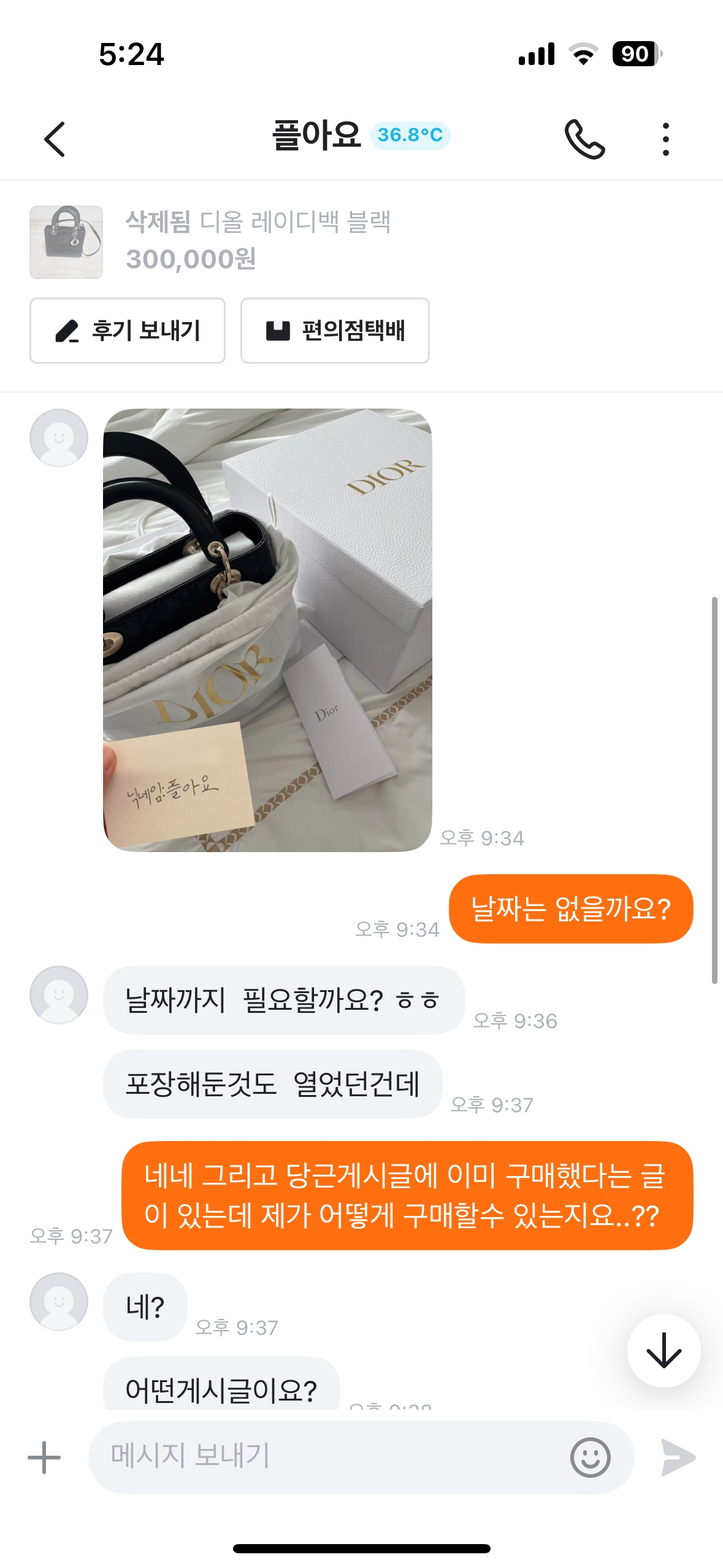The image size is (723, 1568).
Task: Tap the 후기 보내기 button
Action: coord(128,331)
